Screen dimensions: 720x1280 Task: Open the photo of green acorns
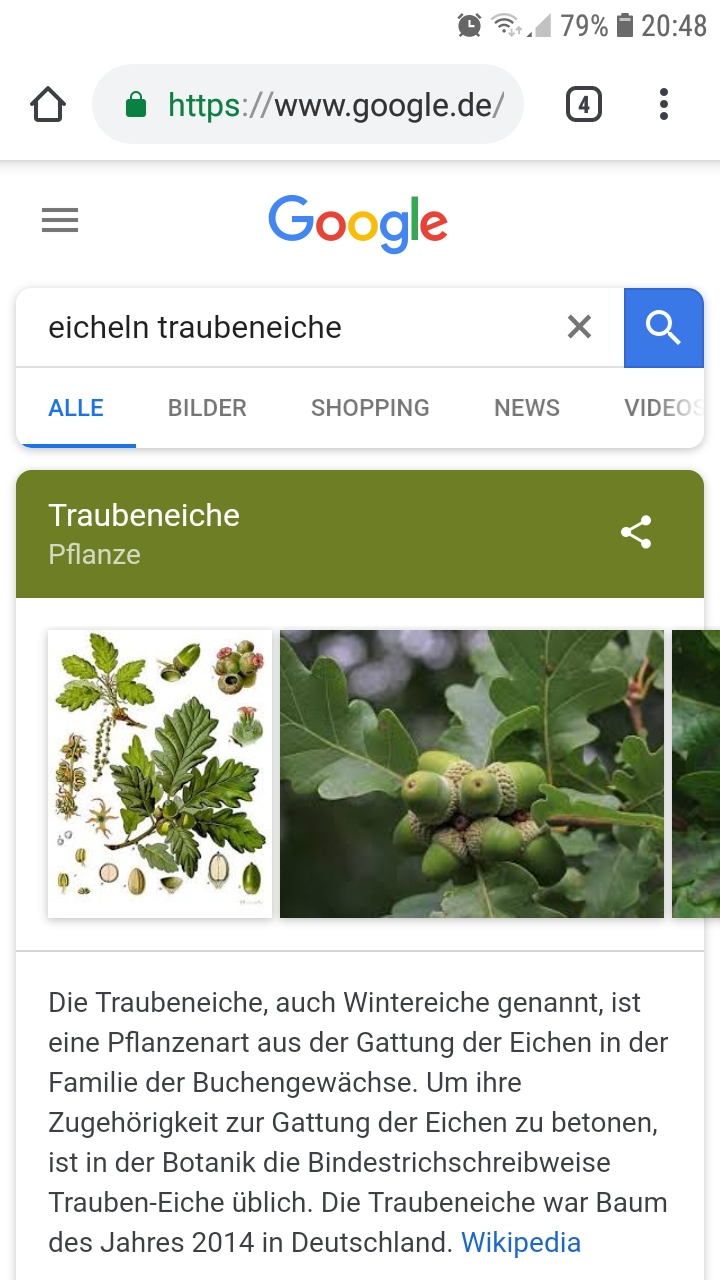[471, 773]
